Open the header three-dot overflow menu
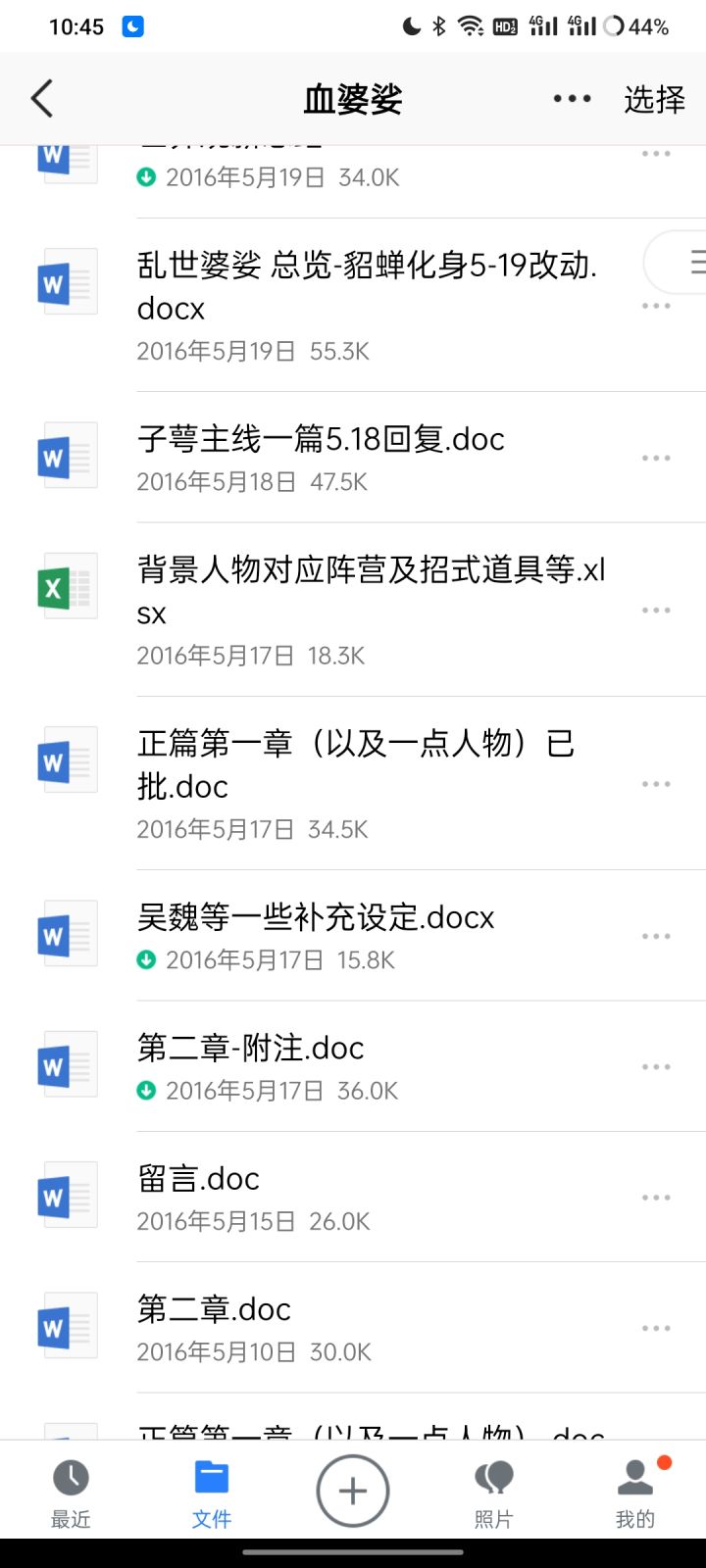This screenshot has height=1568, width=706. click(572, 99)
